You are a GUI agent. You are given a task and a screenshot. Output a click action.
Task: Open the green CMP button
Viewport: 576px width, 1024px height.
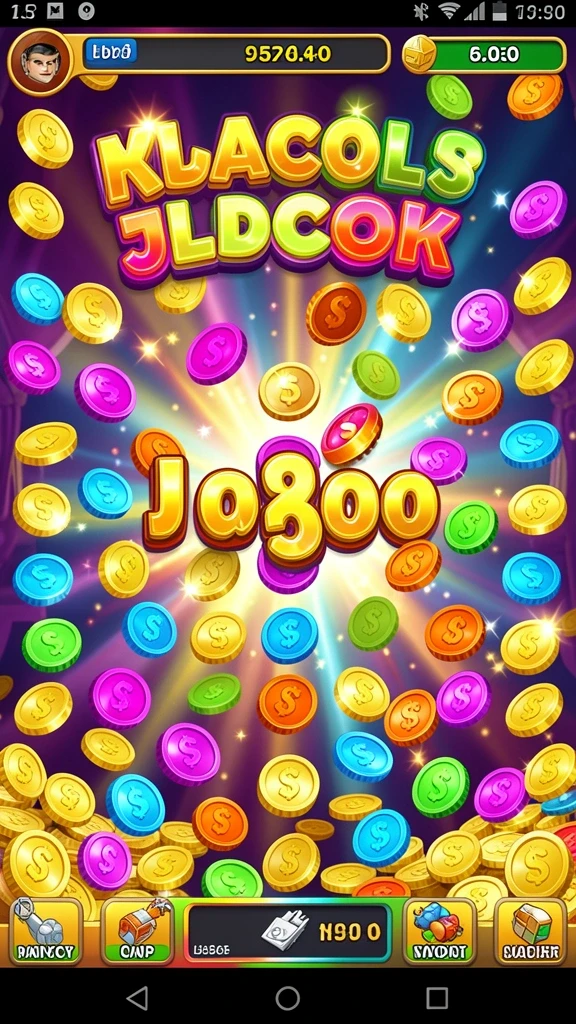[x=138, y=932]
